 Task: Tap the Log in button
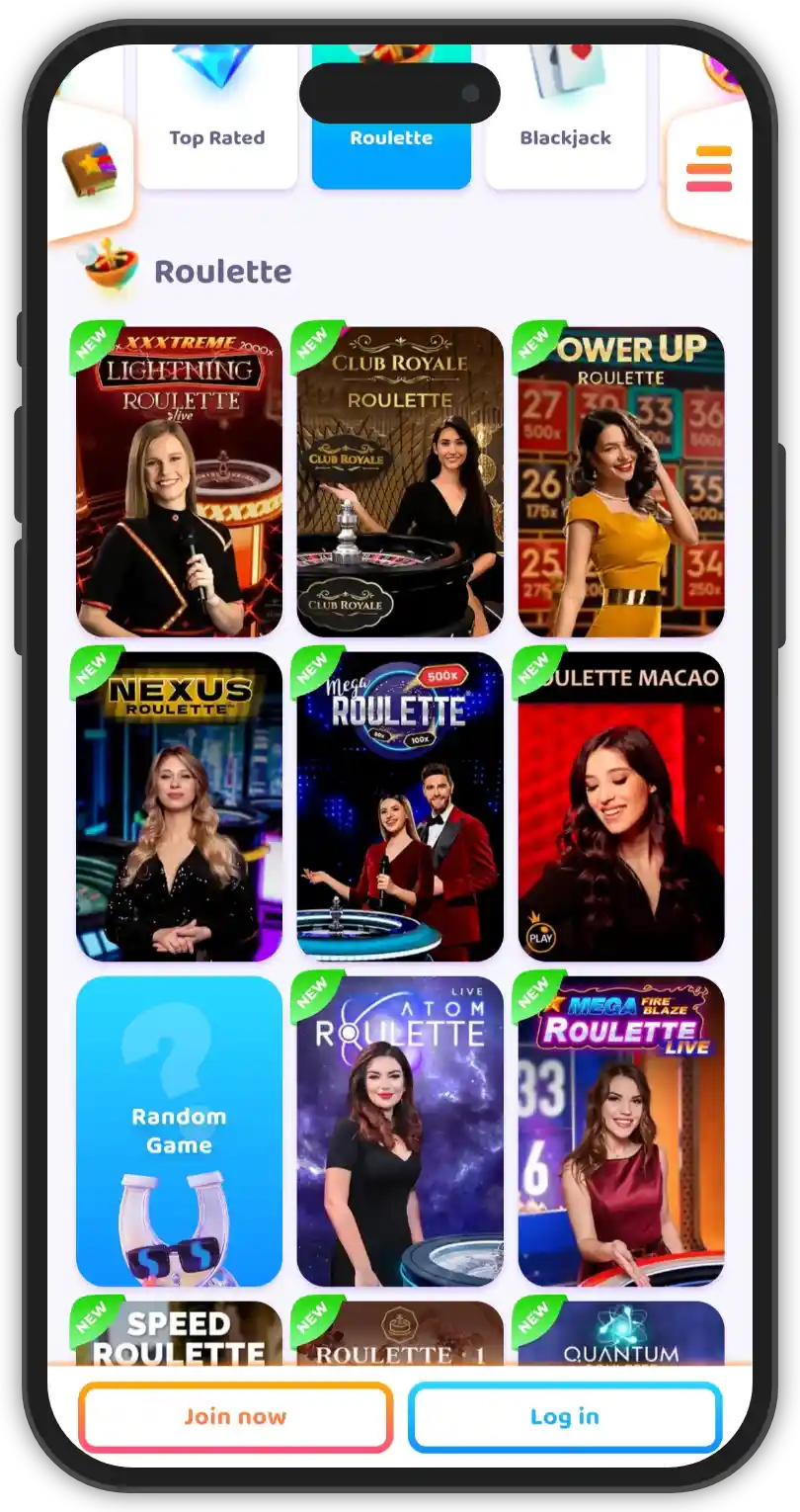(564, 1416)
